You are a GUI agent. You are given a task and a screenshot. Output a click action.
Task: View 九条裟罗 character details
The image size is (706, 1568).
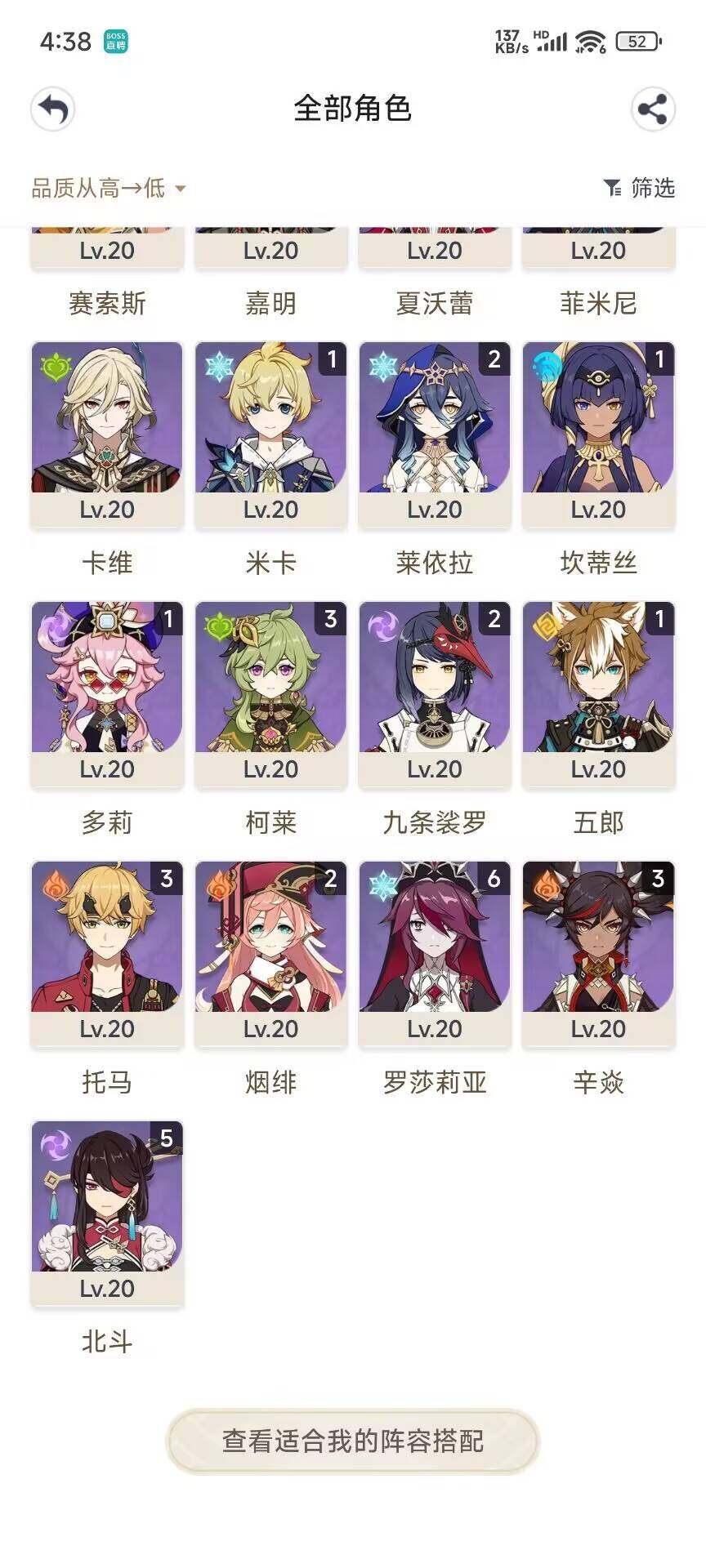pyautogui.click(x=435, y=693)
